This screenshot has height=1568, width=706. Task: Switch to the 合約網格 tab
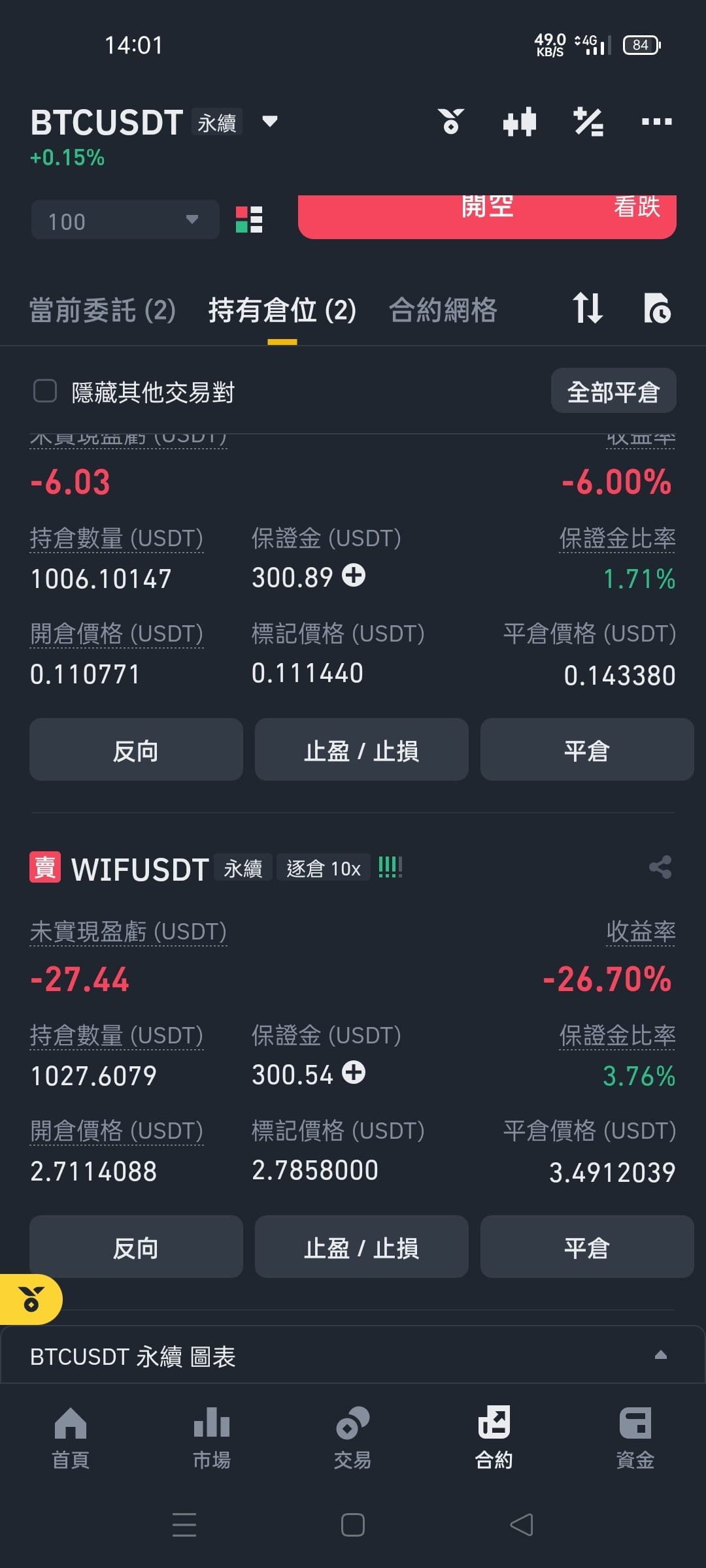point(443,310)
